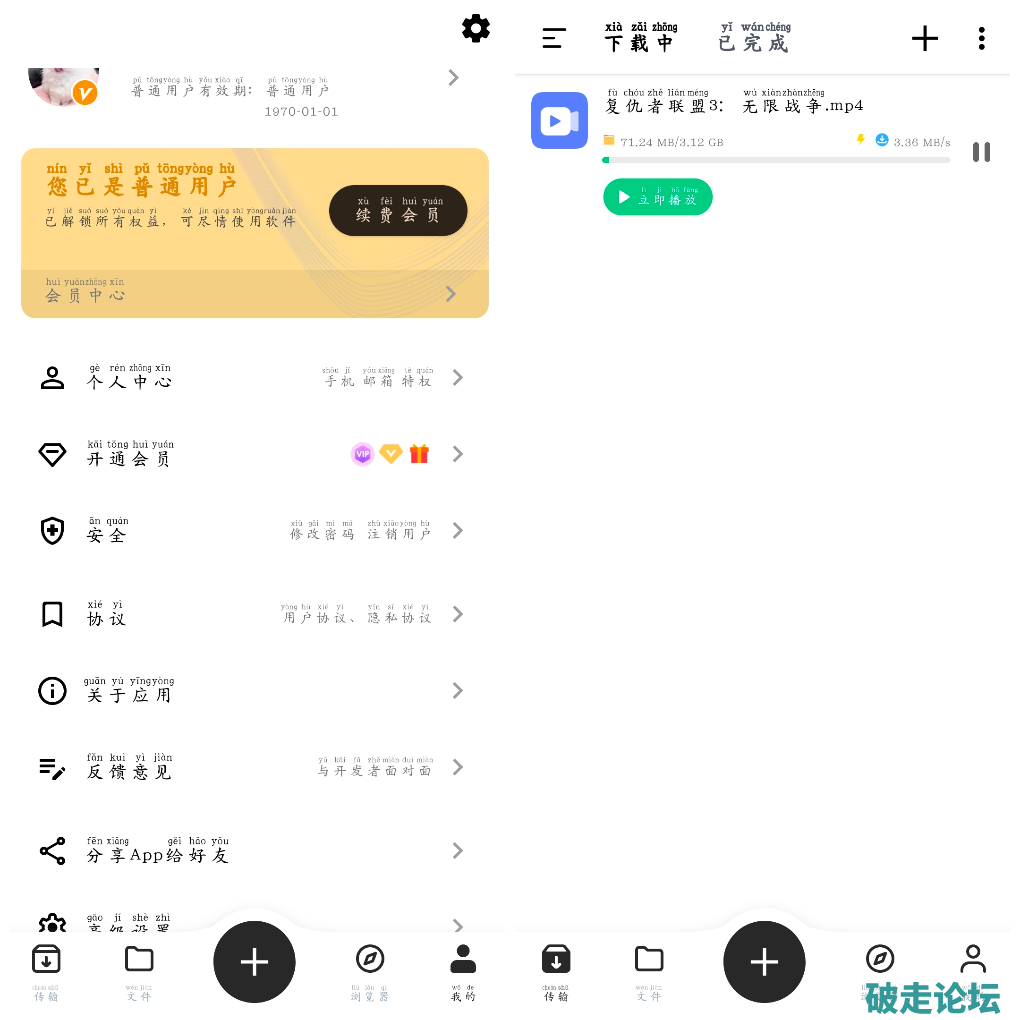Open 关于应用 about the app
Viewport: 1020px width, 1020px height.
[254, 691]
